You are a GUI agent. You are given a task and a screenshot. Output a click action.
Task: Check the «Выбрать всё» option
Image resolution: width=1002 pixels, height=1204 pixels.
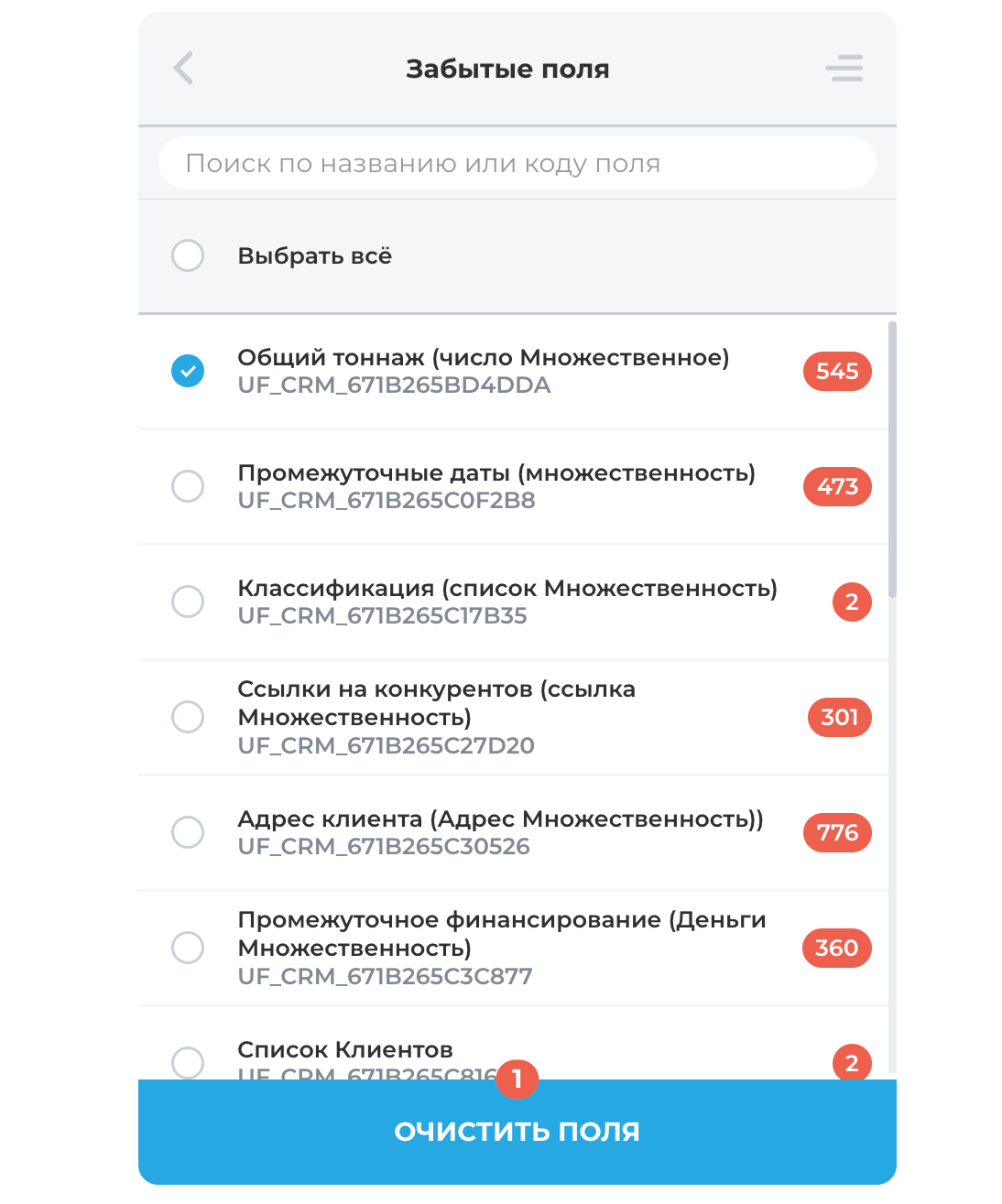[188, 255]
